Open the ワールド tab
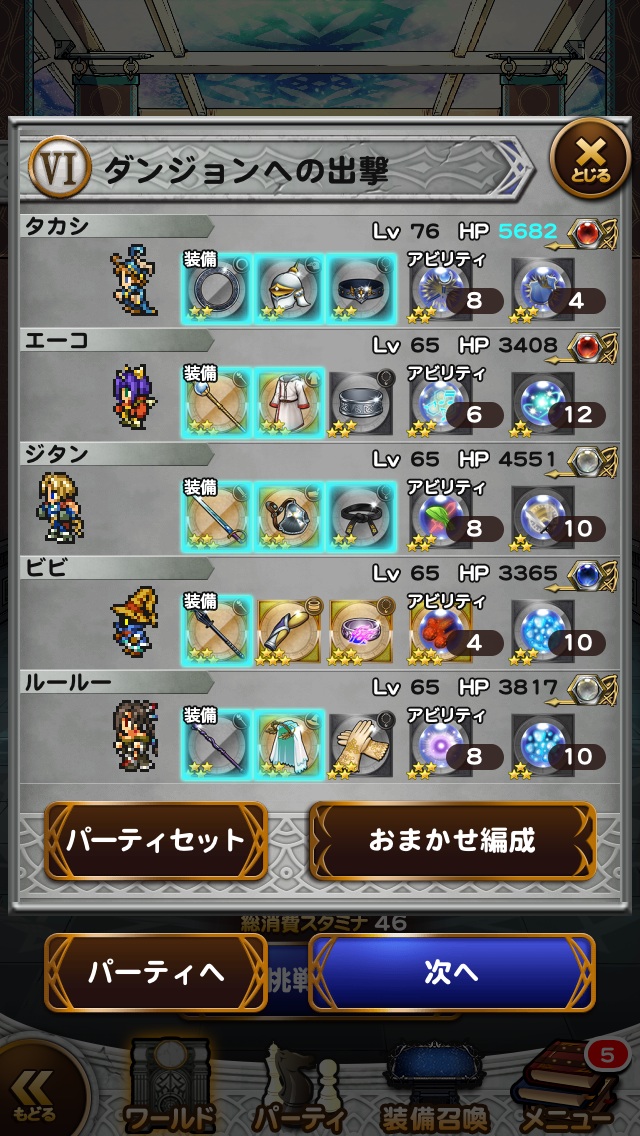Viewport: 640px width, 1136px height. tap(170, 1090)
